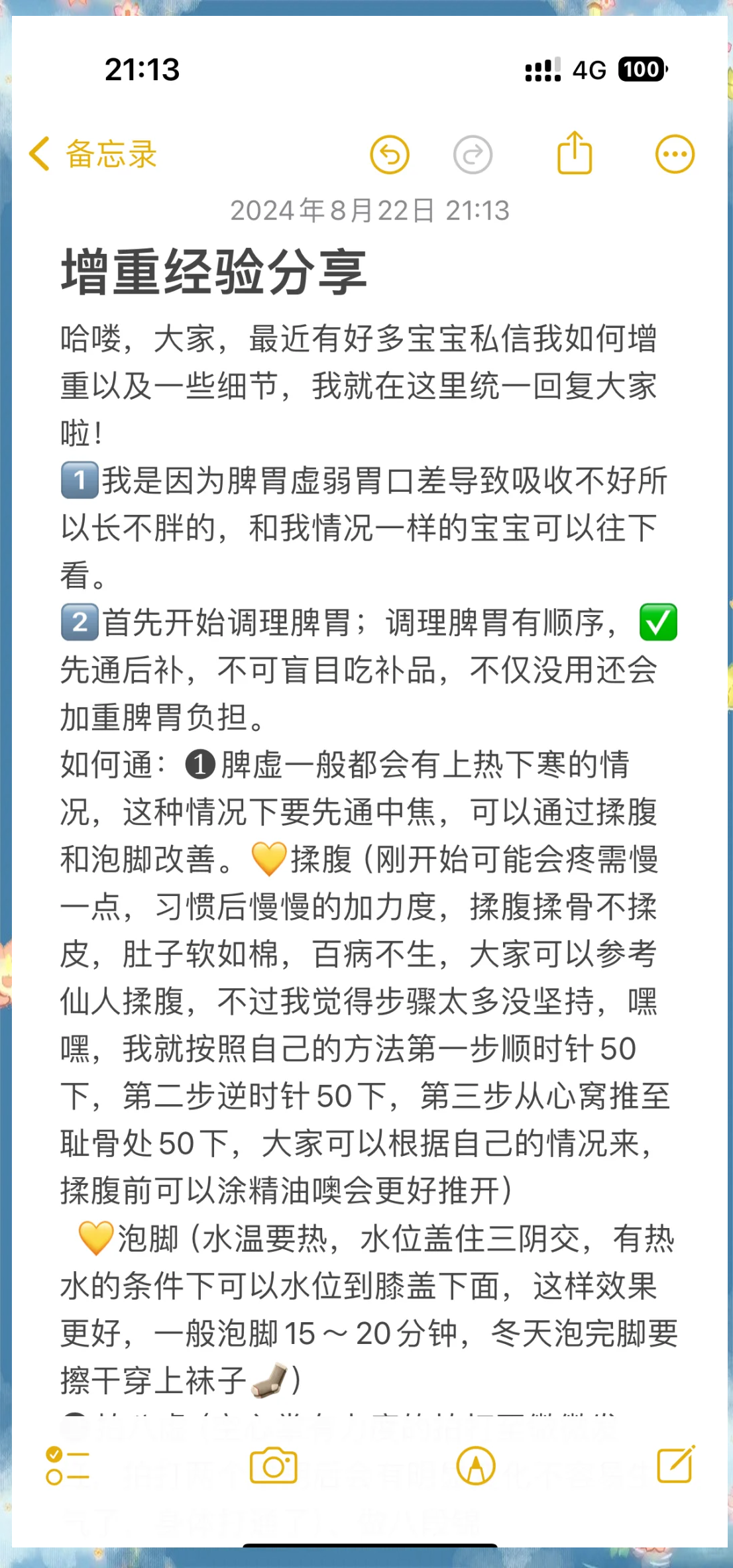
Task: Open the camera attachment option
Action: click(x=273, y=1466)
